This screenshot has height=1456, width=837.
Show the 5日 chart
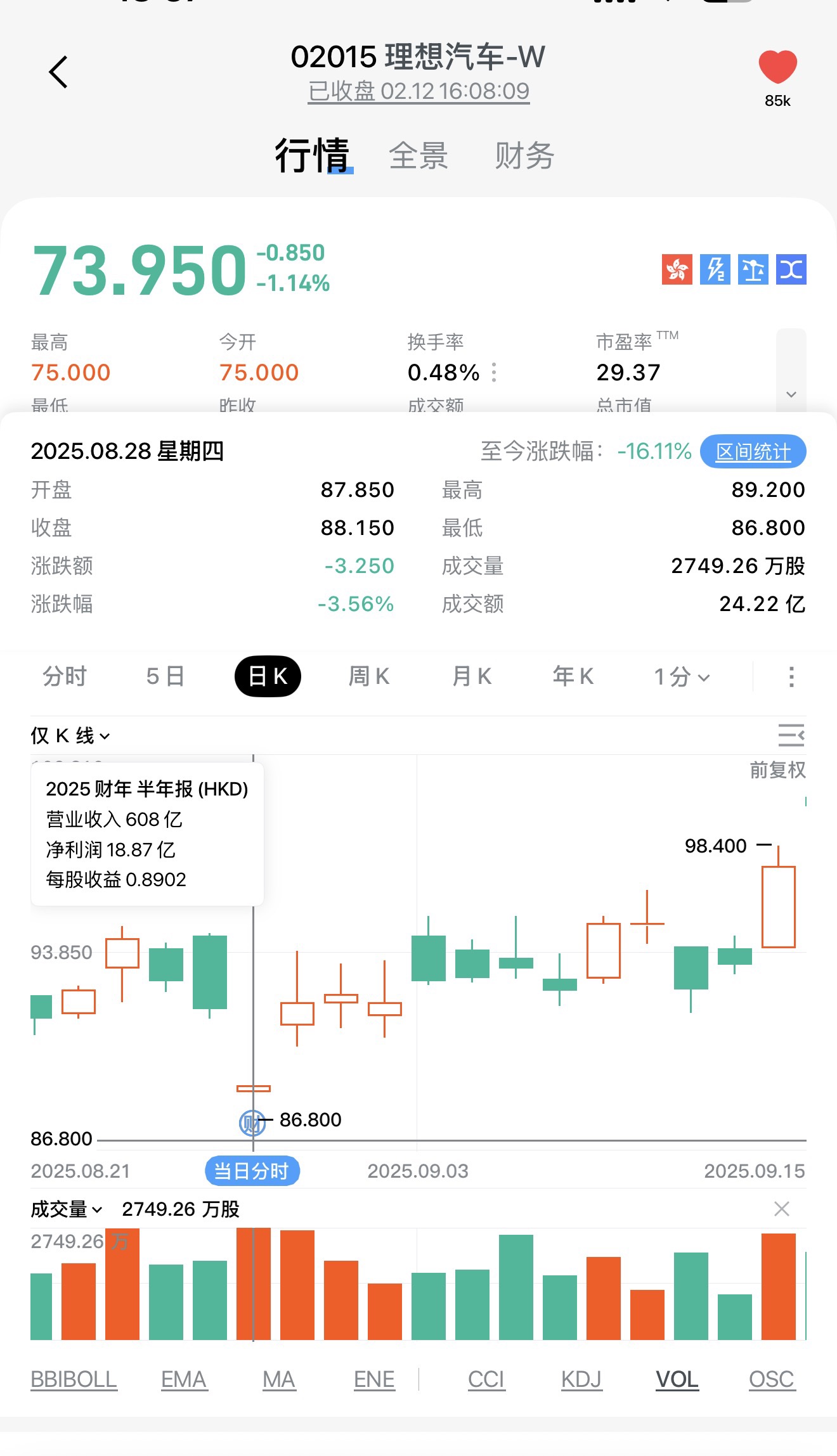165,676
